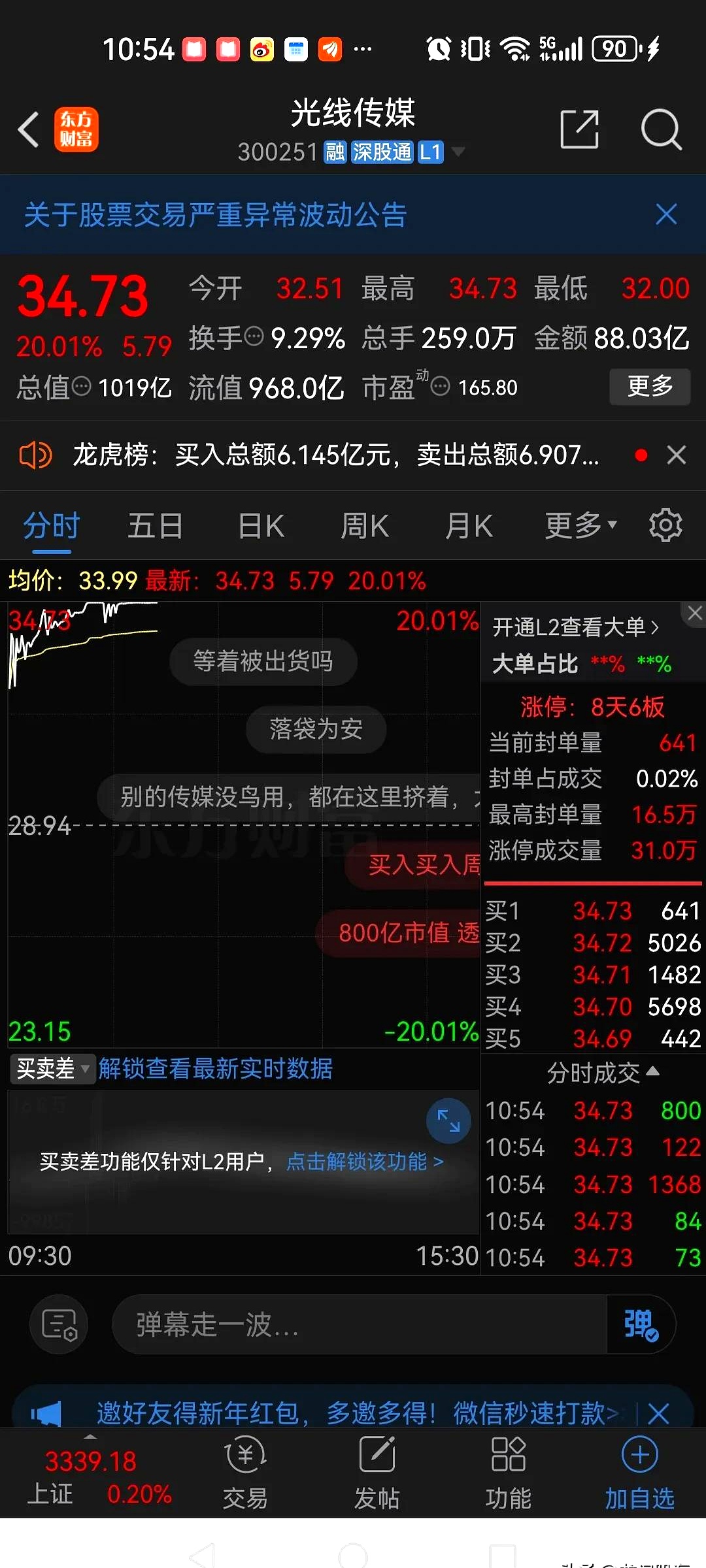Switch to the 周K chart tab
The width and height of the screenshot is (706, 1568).
click(x=365, y=526)
